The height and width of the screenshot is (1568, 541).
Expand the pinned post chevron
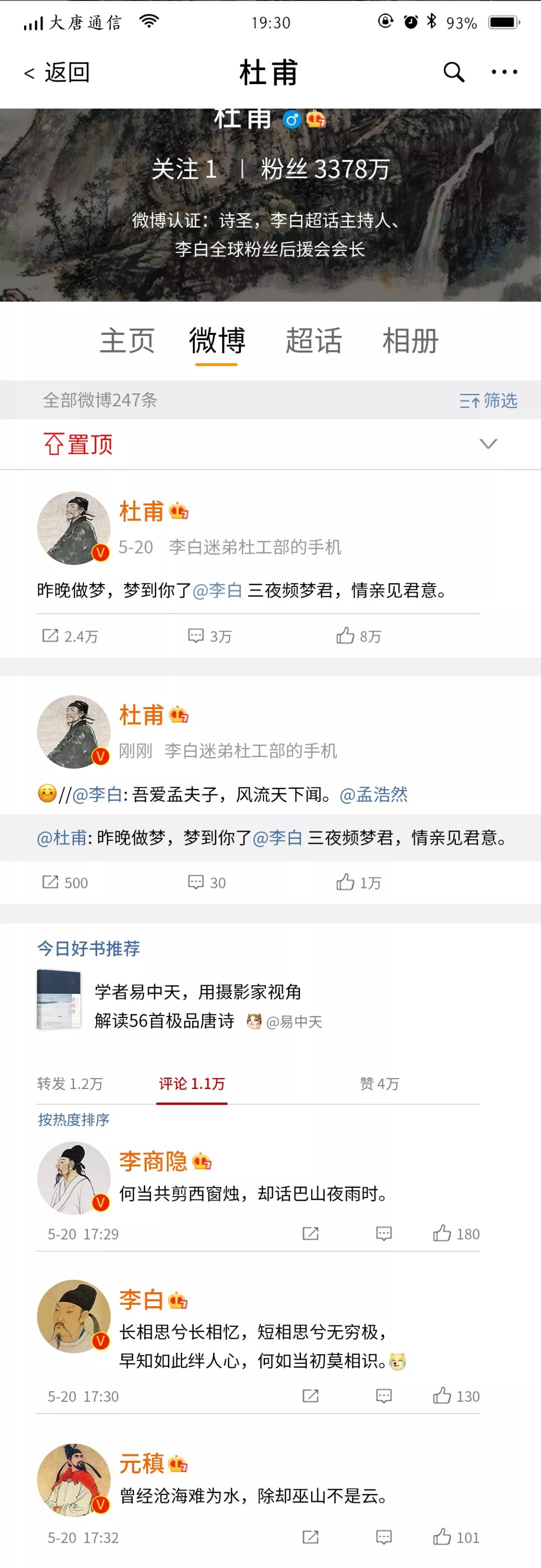488,444
